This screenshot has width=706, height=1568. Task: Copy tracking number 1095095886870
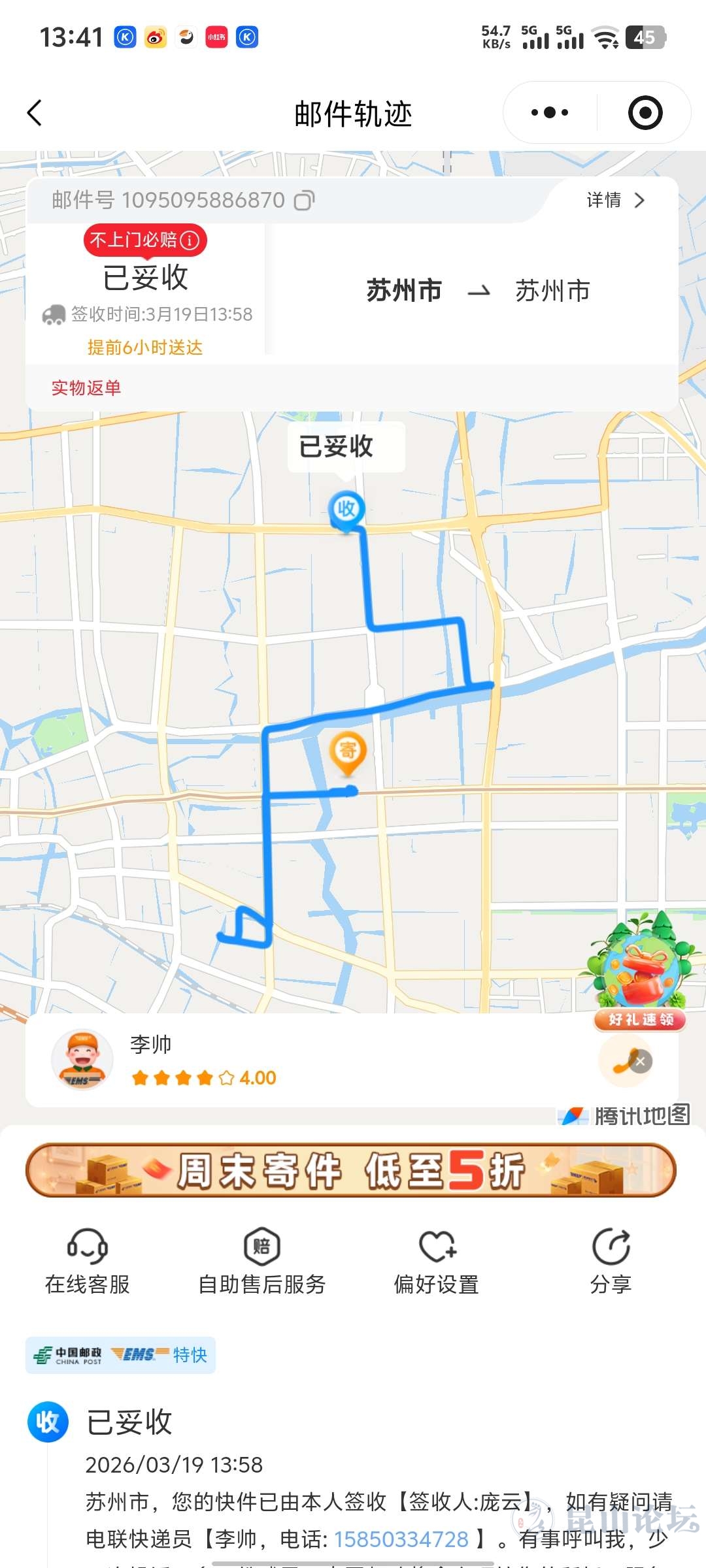click(x=304, y=200)
